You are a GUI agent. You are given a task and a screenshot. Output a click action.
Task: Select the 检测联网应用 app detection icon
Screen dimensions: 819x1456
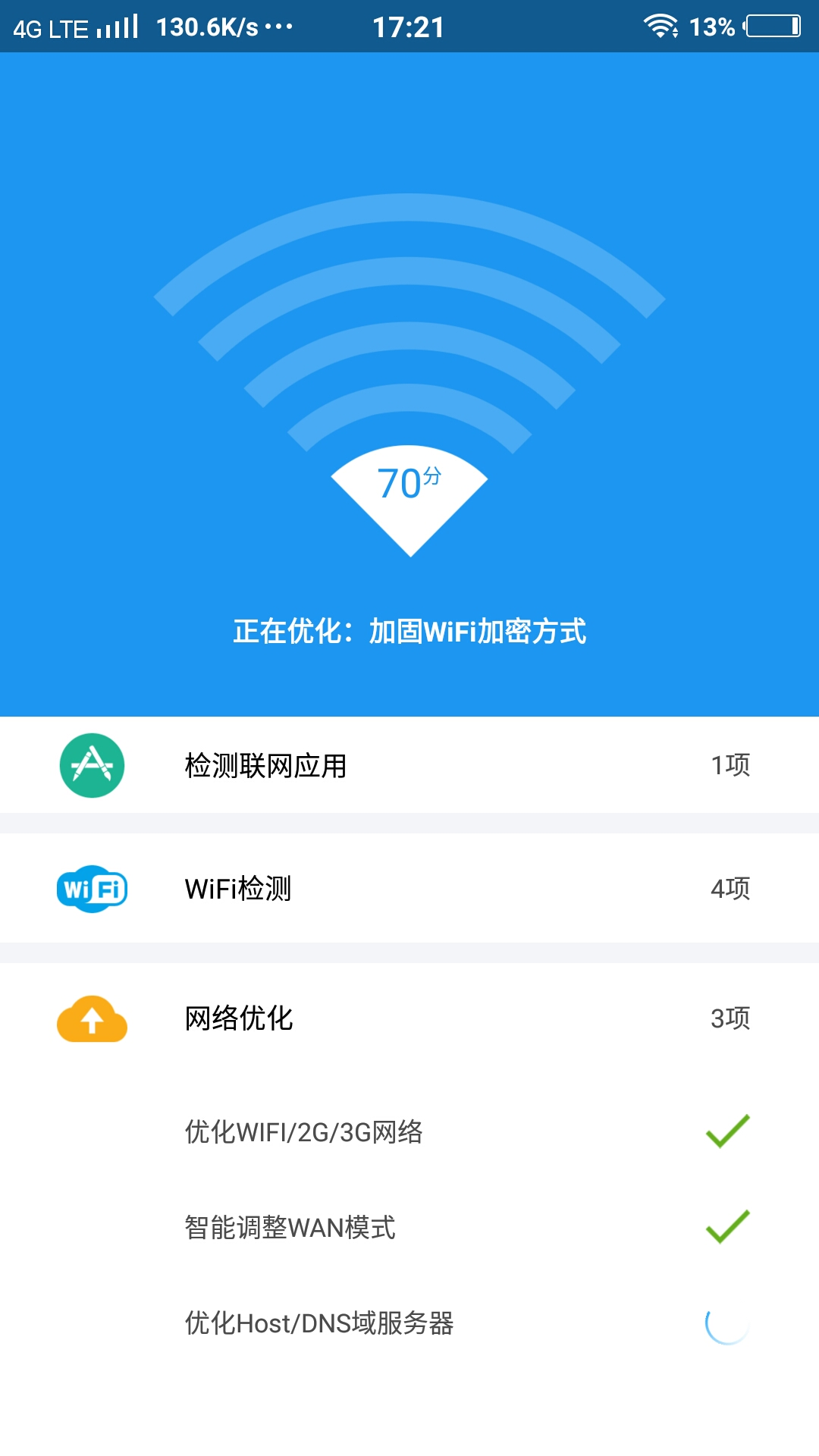coord(93,767)
